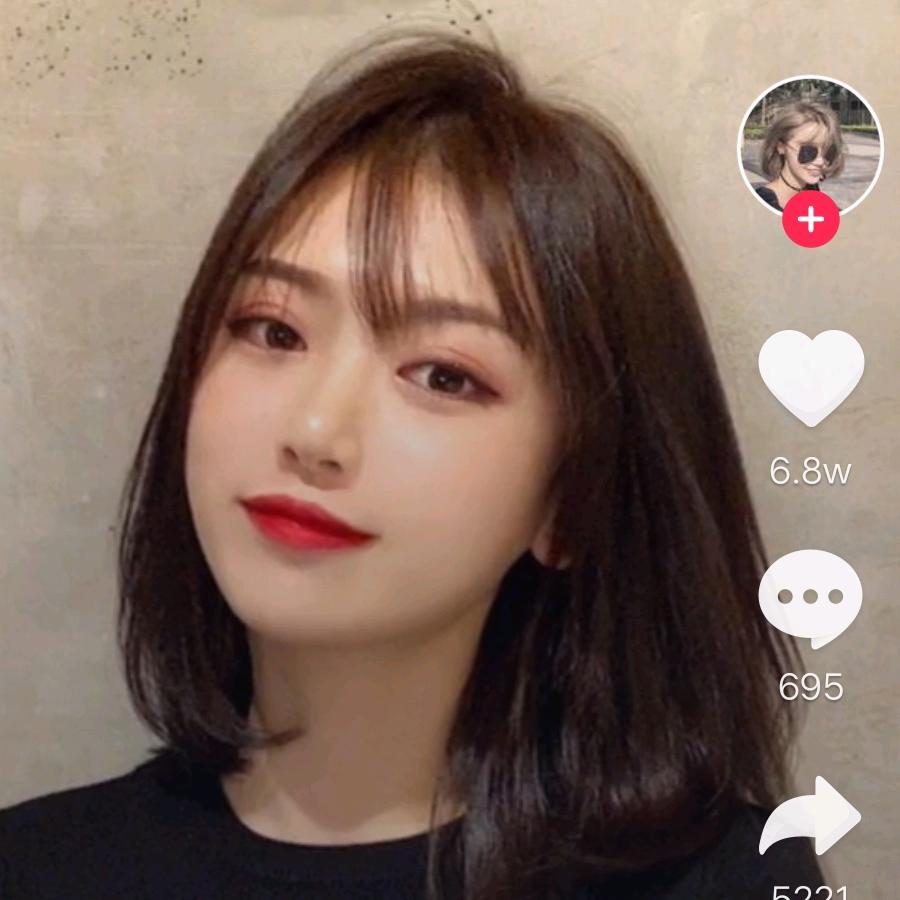Like this video with the heart
Image resolution: width=900 pixels, height=900 pixels.
point(811,377)
